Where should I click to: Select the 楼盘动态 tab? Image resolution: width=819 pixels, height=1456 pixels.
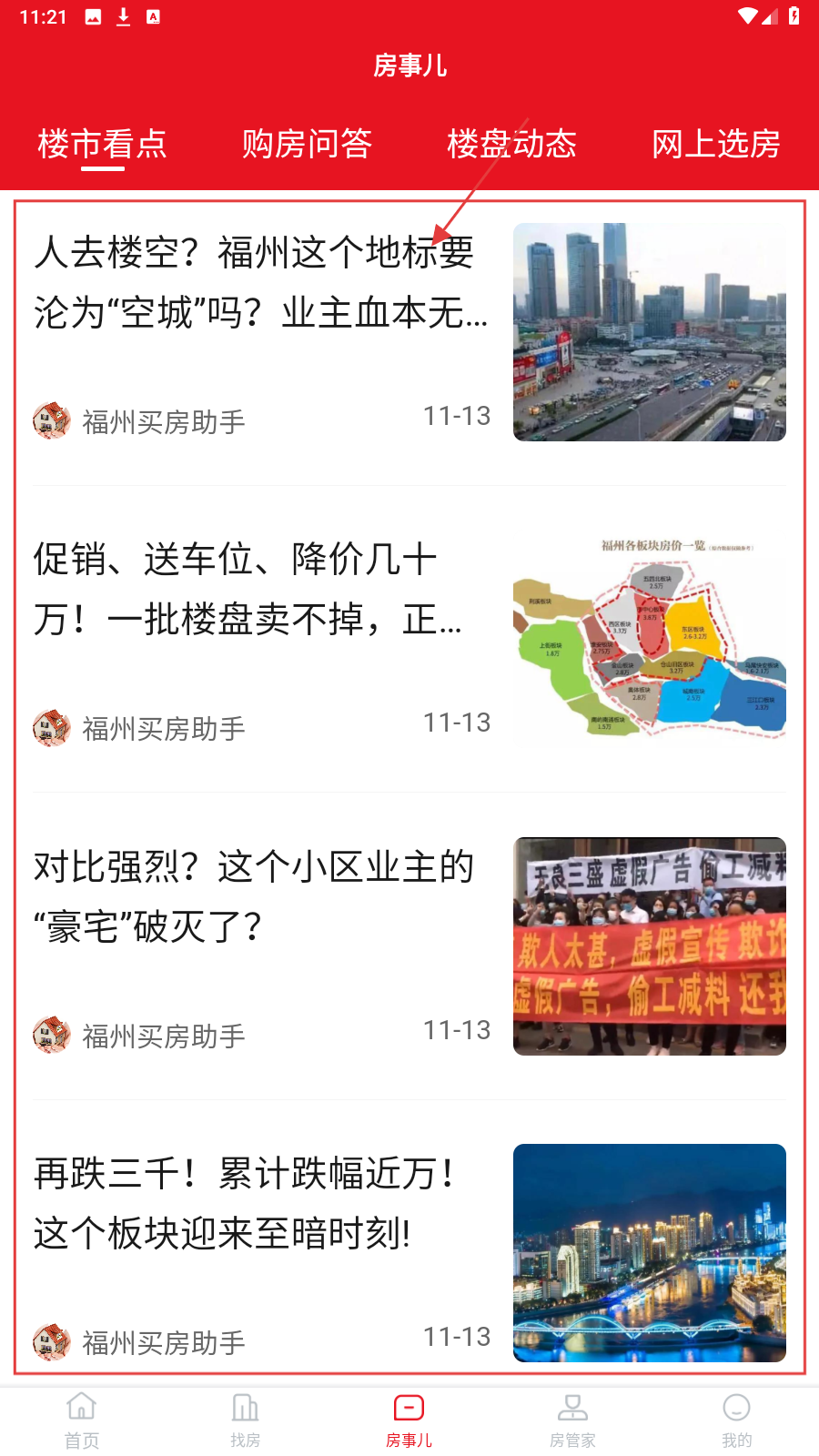pyautogui.click(x=511, y=144)
